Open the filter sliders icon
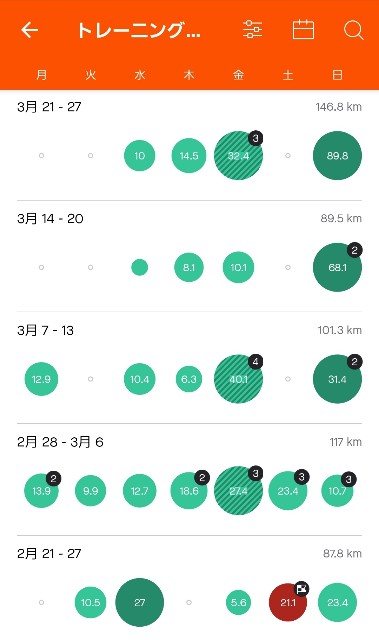The image size is (379, 640). [x=253, y=30]
